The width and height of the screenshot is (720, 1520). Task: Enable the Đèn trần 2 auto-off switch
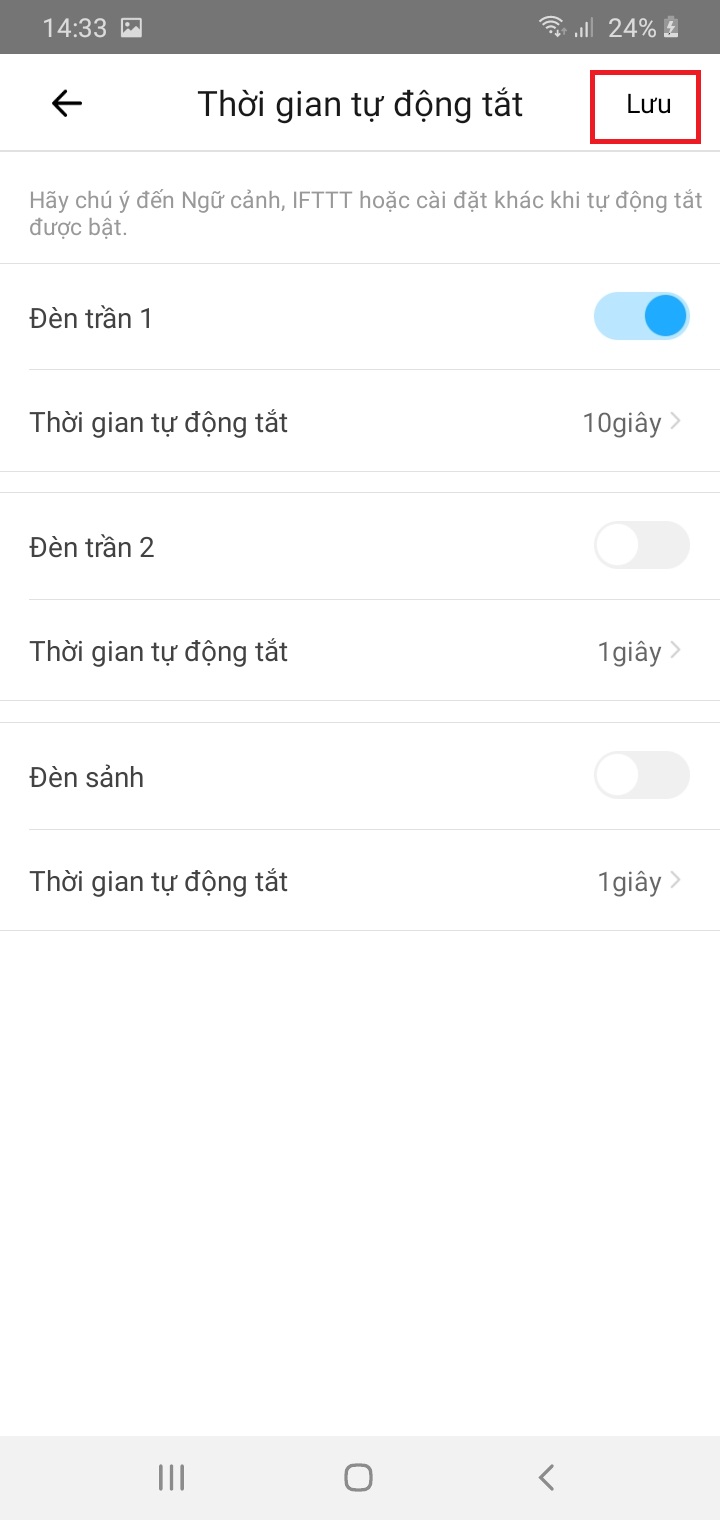click(x=642, y=546)
